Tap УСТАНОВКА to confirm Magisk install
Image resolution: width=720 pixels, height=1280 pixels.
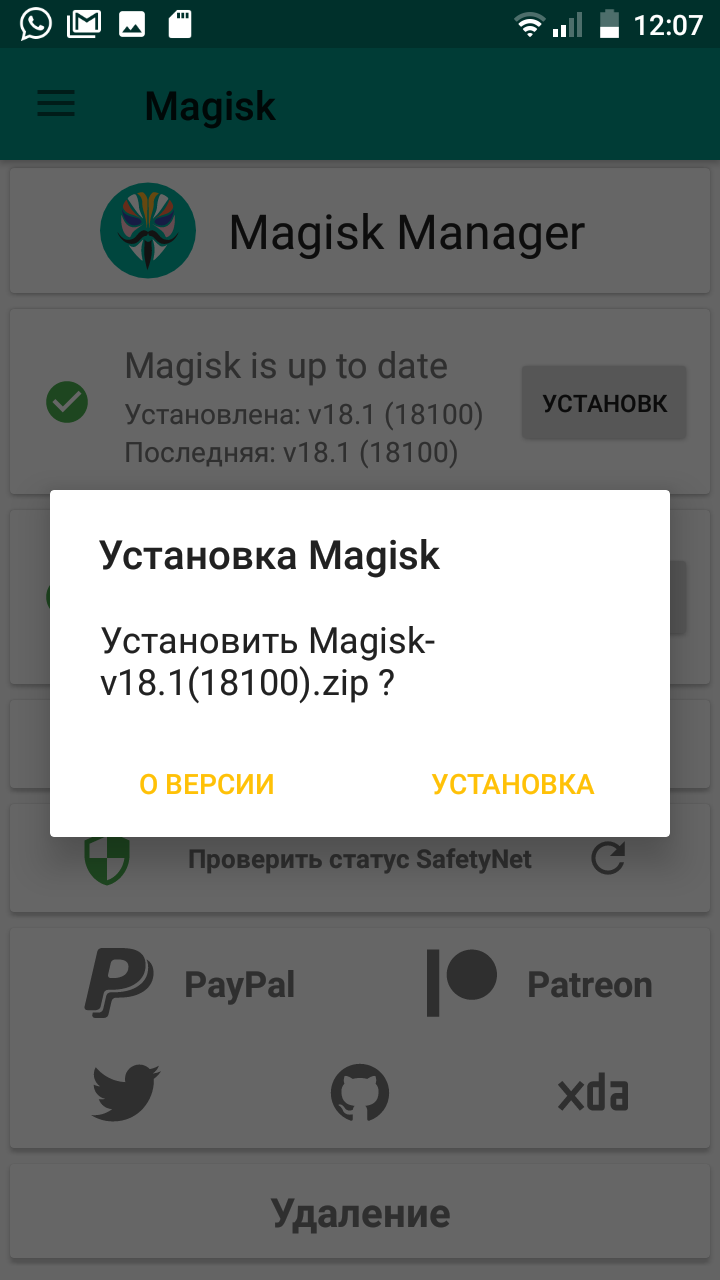512,785
